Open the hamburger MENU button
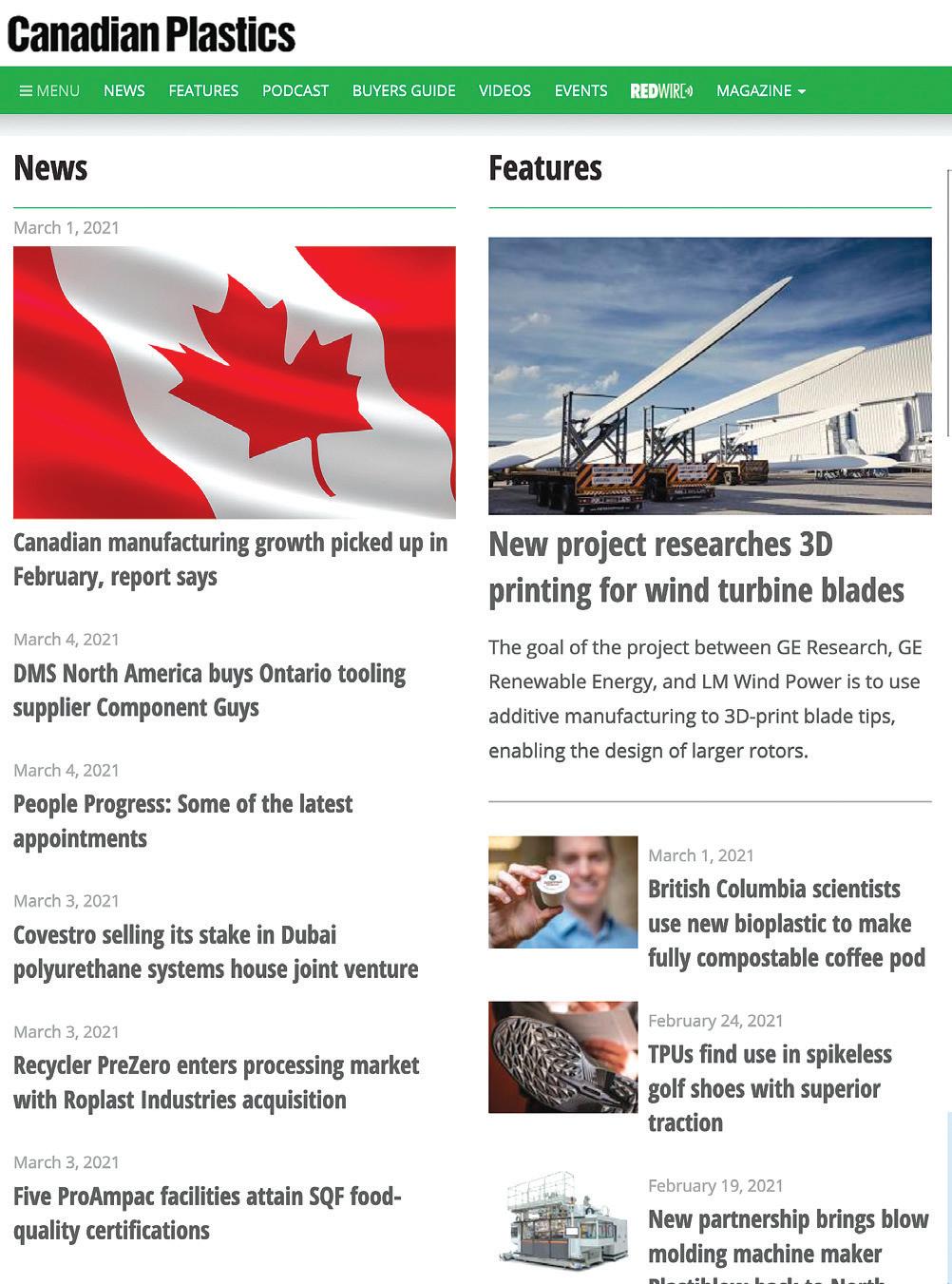Image resolution: width=952 pixels, height=1284 pixels. (49, 91)
